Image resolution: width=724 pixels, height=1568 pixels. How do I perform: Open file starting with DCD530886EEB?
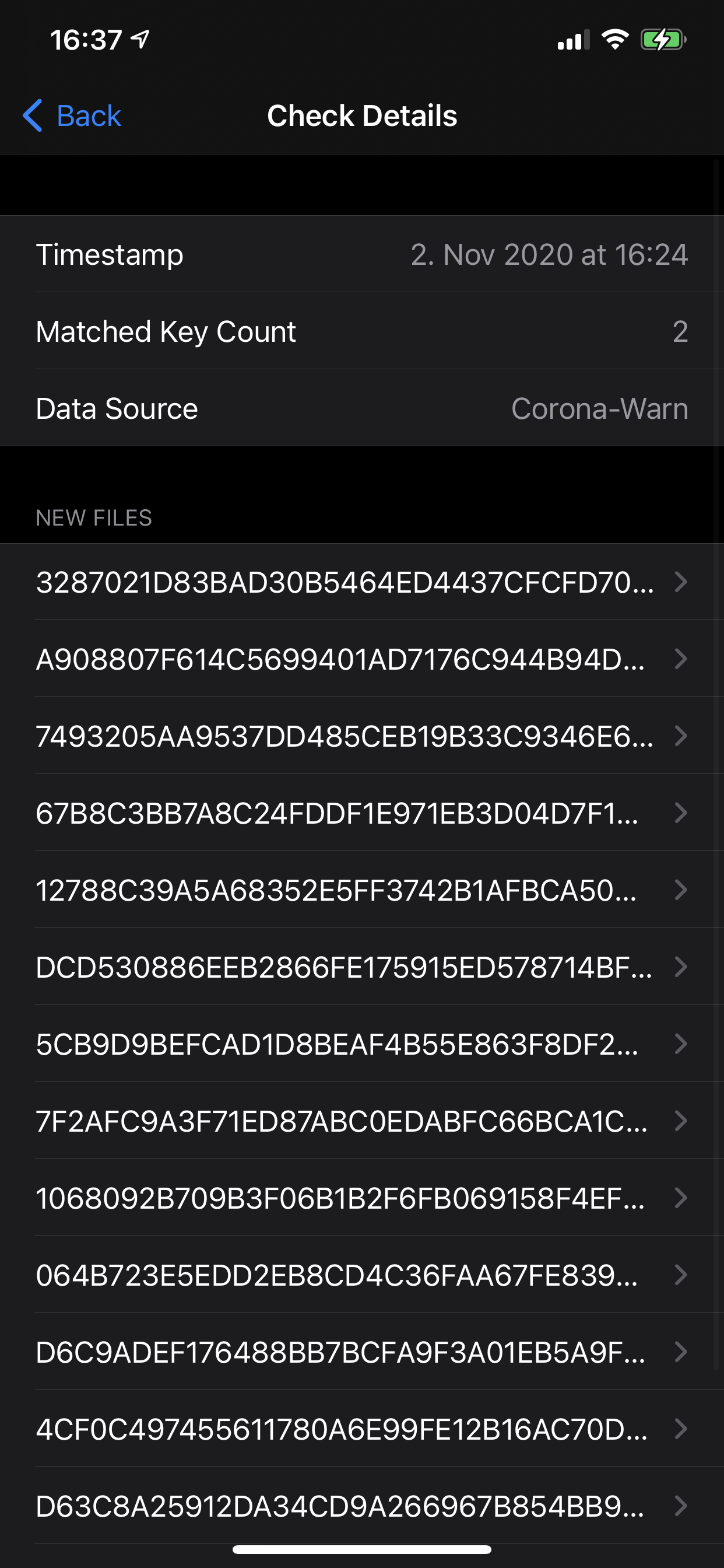361,967
